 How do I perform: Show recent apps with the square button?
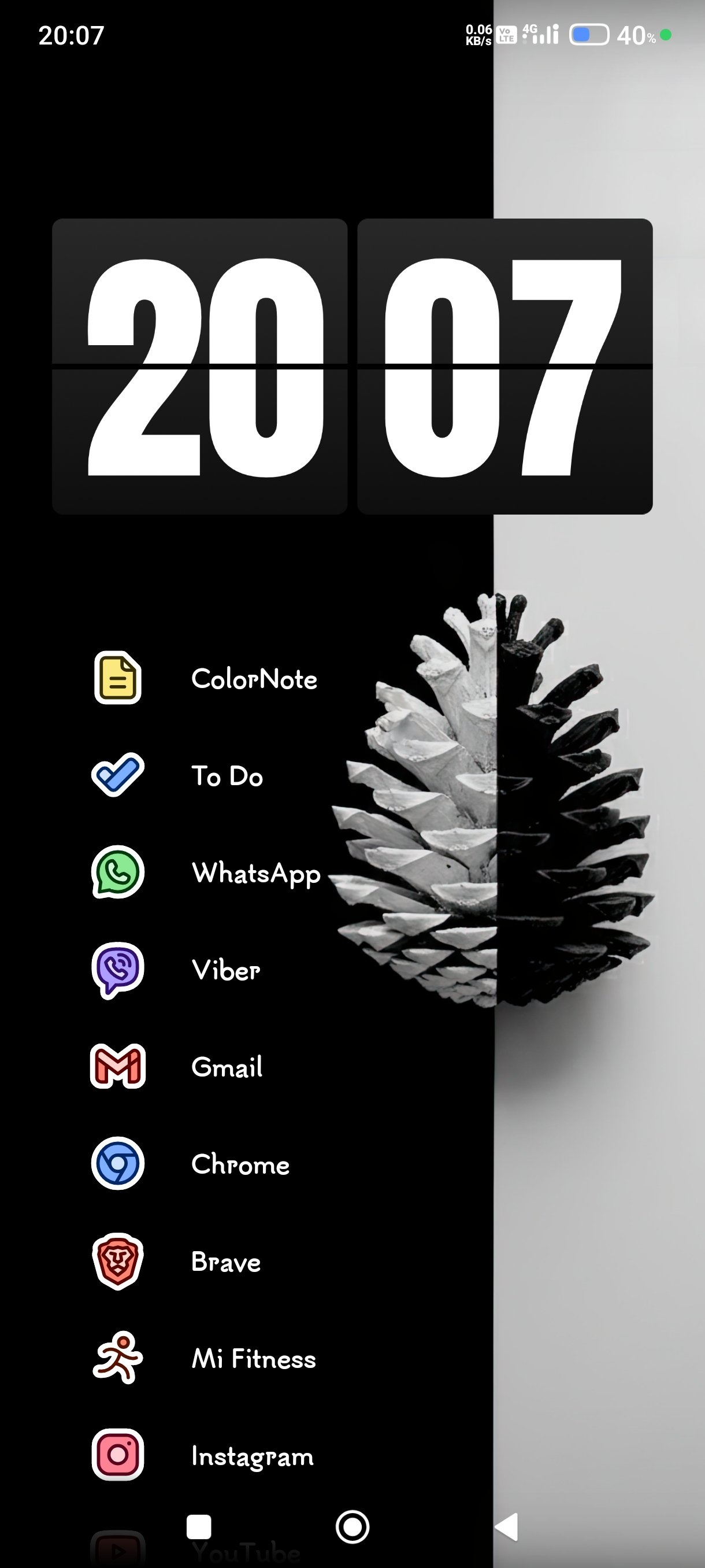199,1526
